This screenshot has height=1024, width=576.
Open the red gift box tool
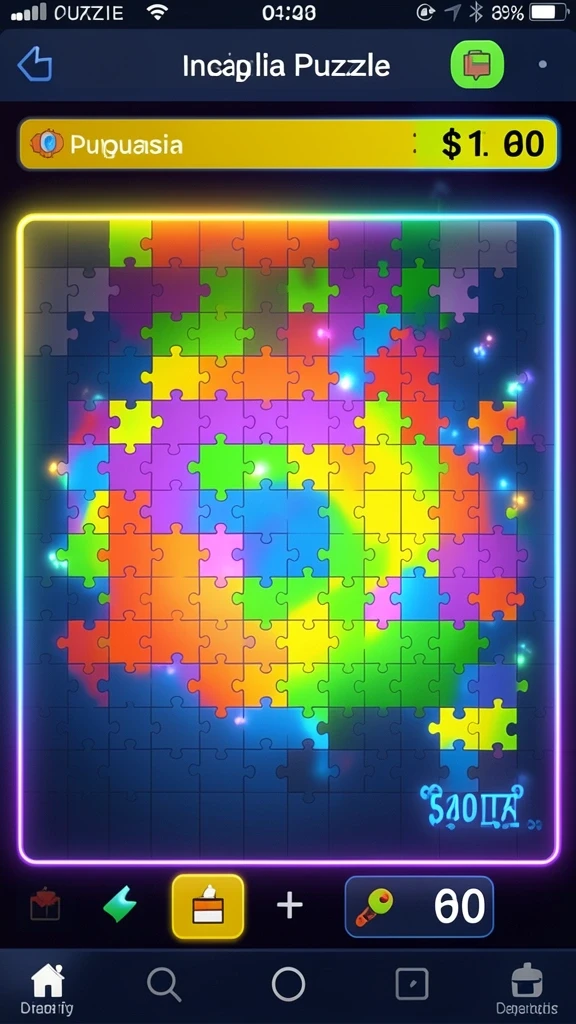pyautogui.click(x=45, y=906)
